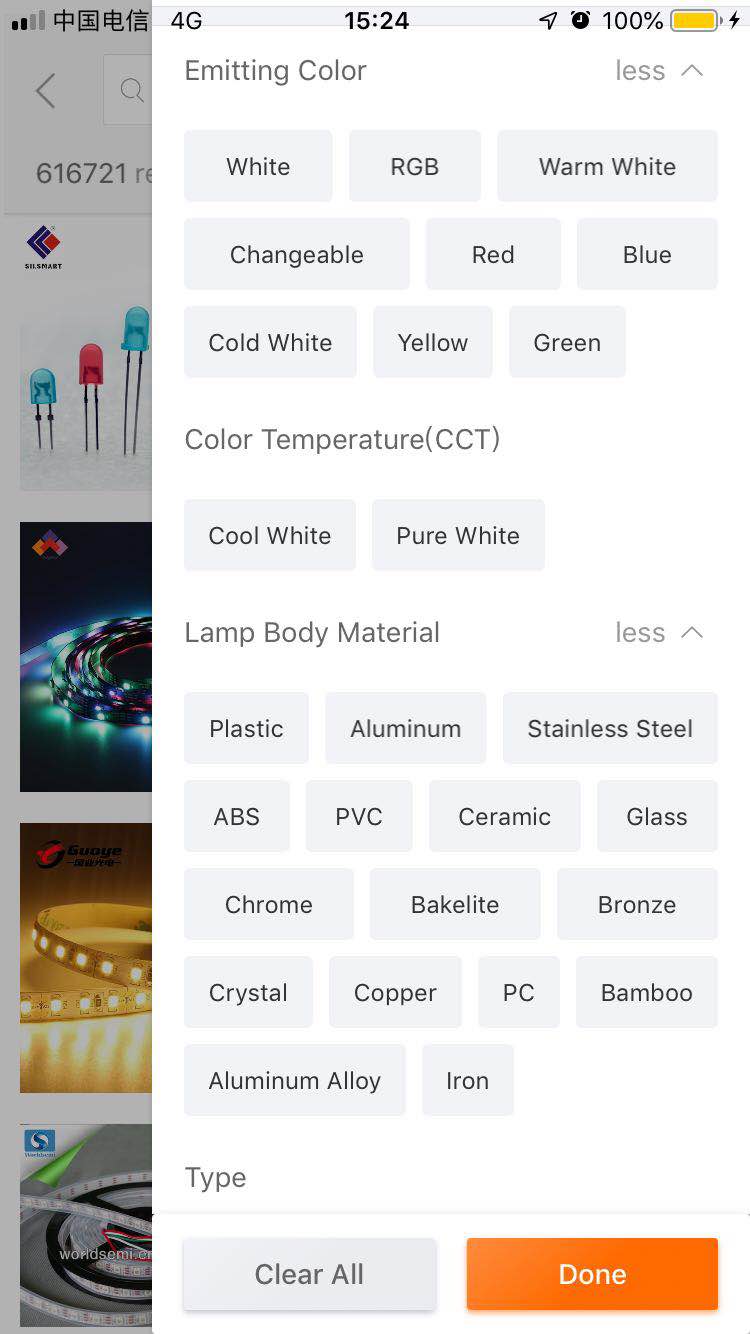The height and width of the screenshot is (1334, 750).
Task: Select Aluminum Alloy material
Action: pyautogui.click(x=294, y=1080)
